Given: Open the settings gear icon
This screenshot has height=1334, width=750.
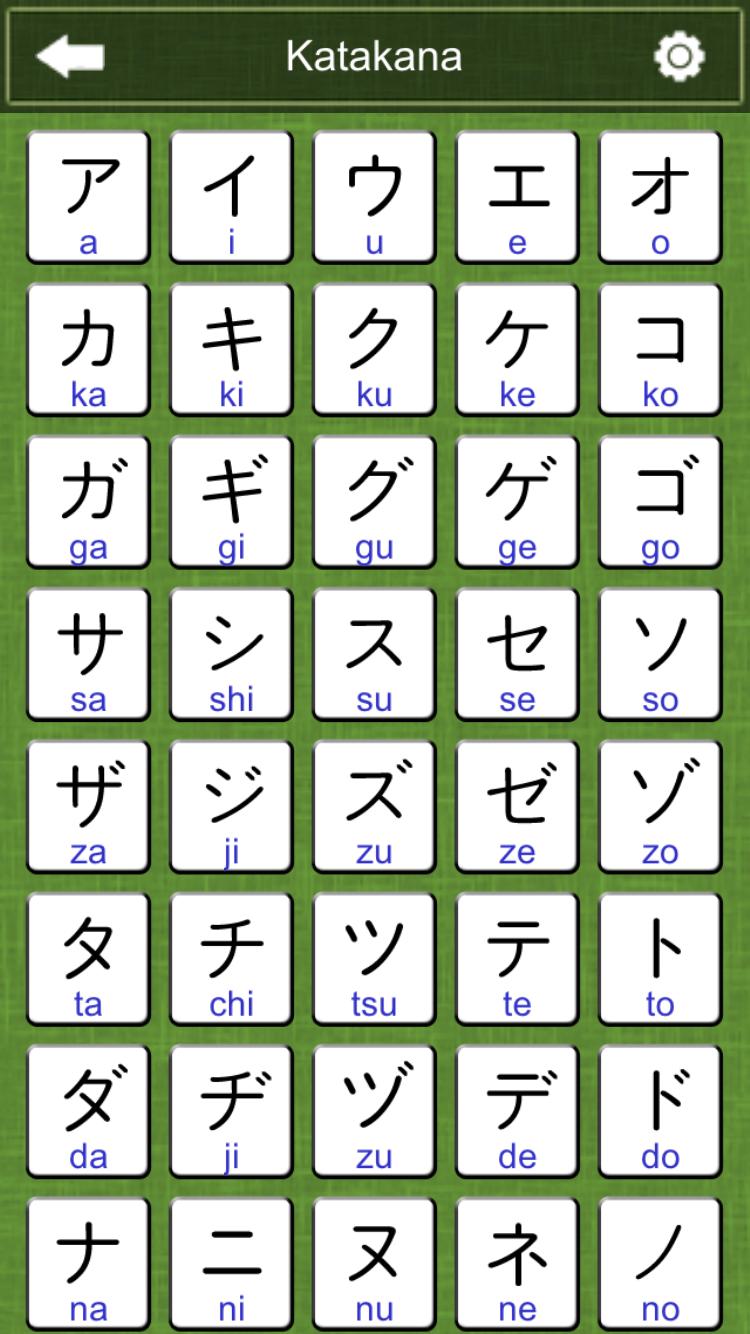Looking at the screenshot, I should [x=677, y=57].
